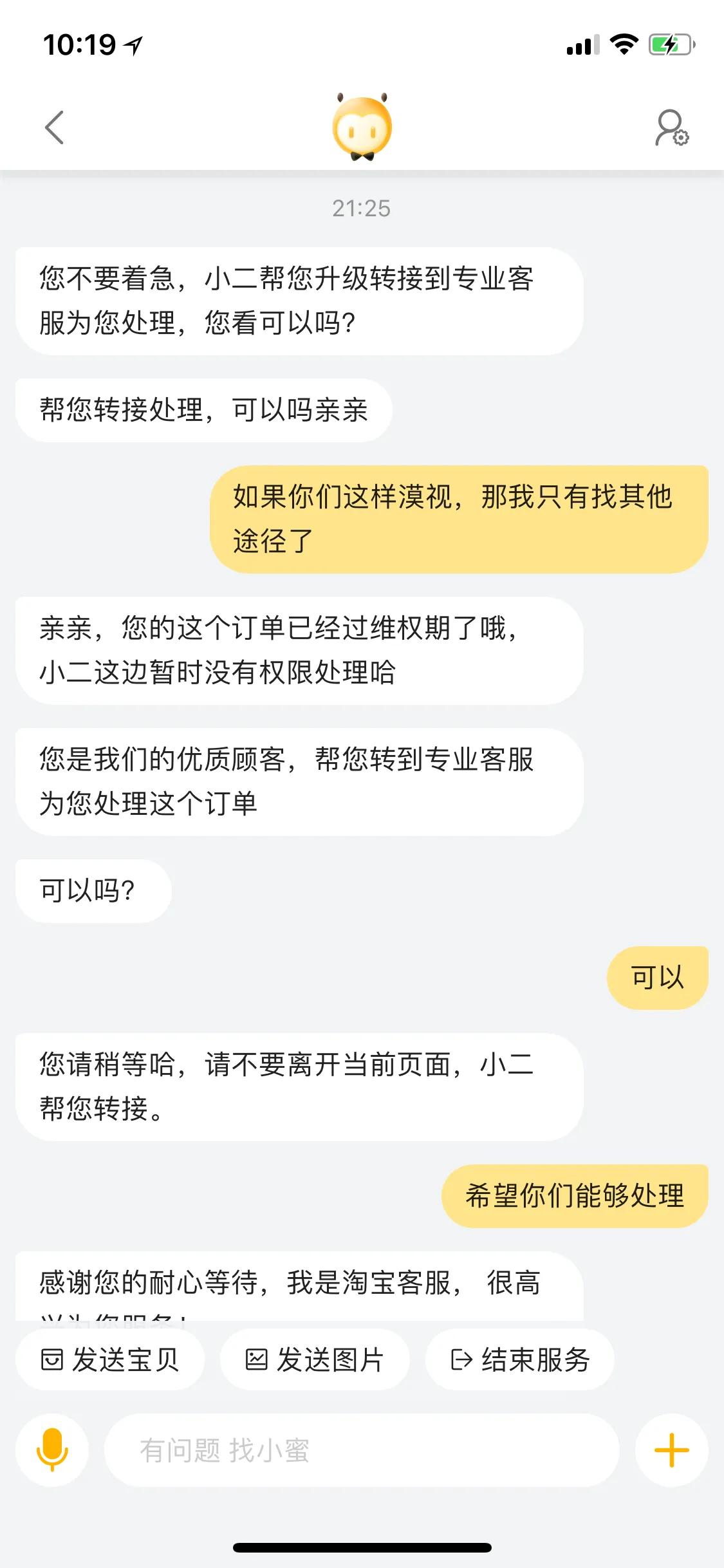Viewport: 724px width, 1568px height.
Task: Select the 发送宝贝 quick action
Action: pyautogui.click(x=109, y=1358)
